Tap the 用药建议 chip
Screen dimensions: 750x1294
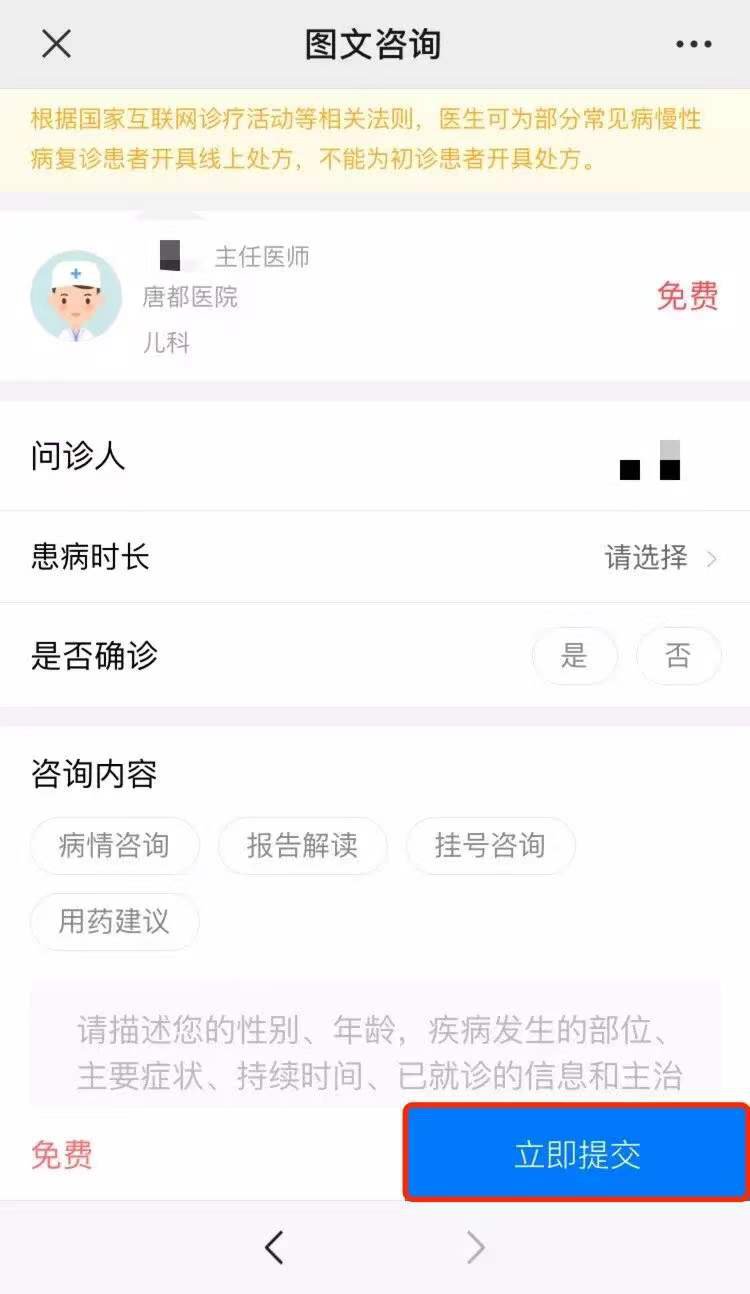(x=114, y=921)
